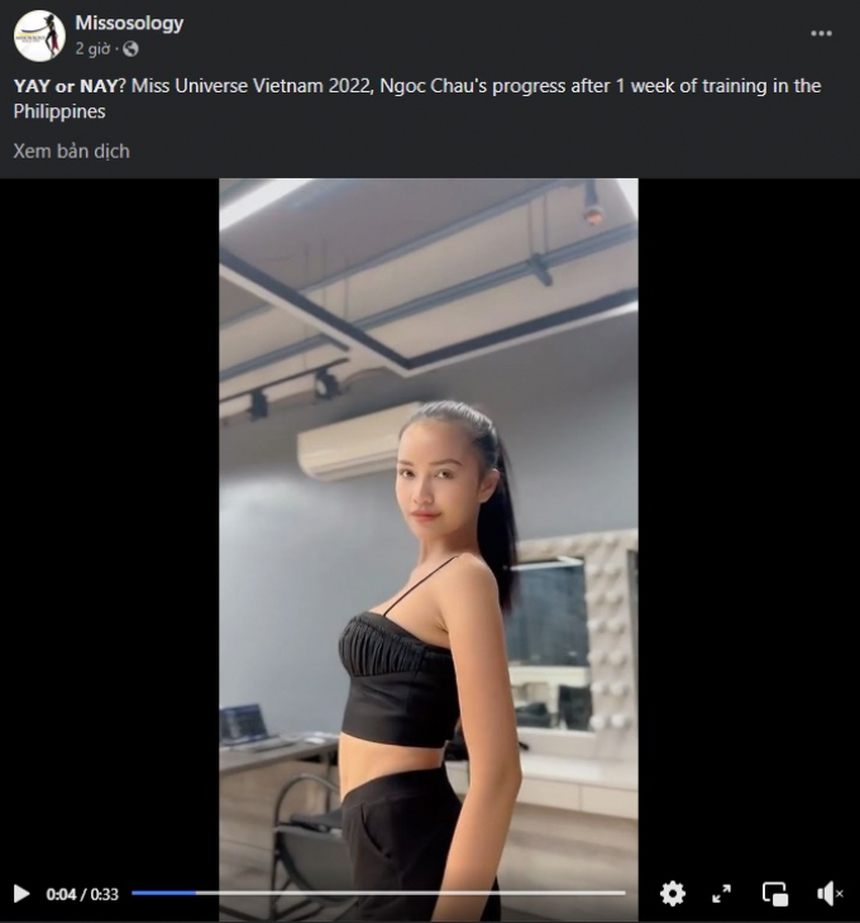The height and width of the screenshot is (923, 860).
Task: Open the post's three-dot options menu
Action: pyautogui.click(x=821, y=34)
